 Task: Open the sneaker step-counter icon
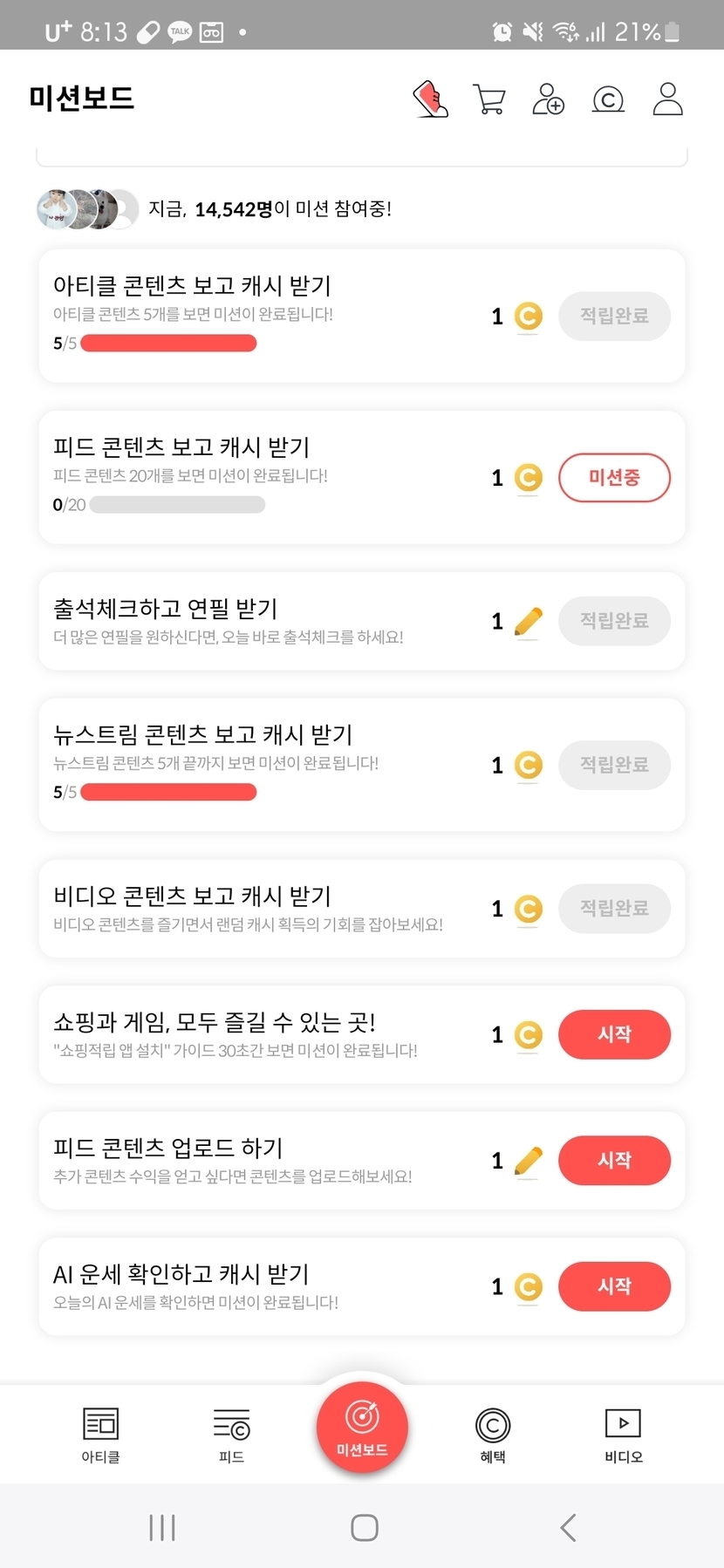(x=430, y=99)
